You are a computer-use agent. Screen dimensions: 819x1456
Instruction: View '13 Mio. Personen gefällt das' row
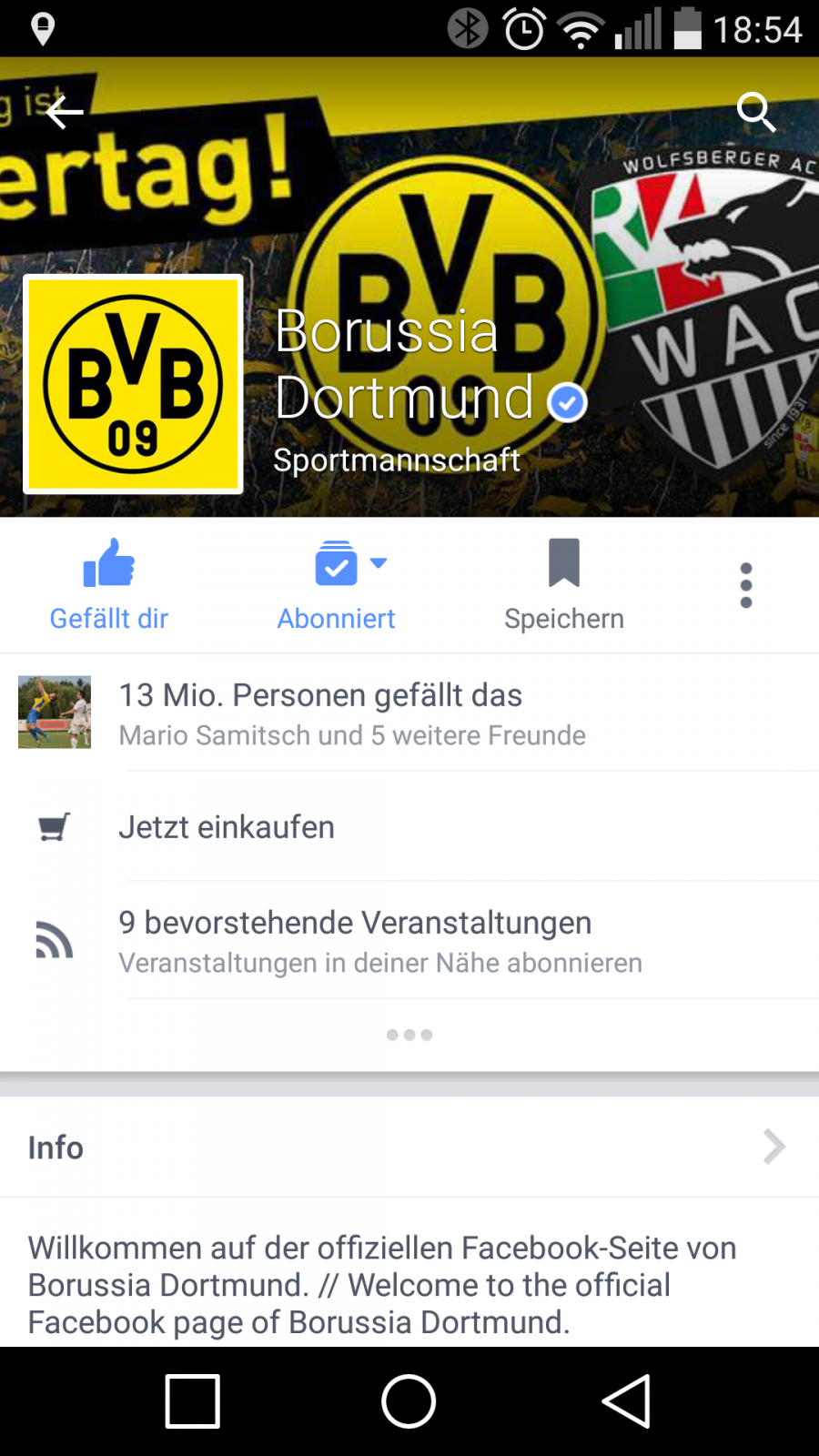[x=409, y=713]
